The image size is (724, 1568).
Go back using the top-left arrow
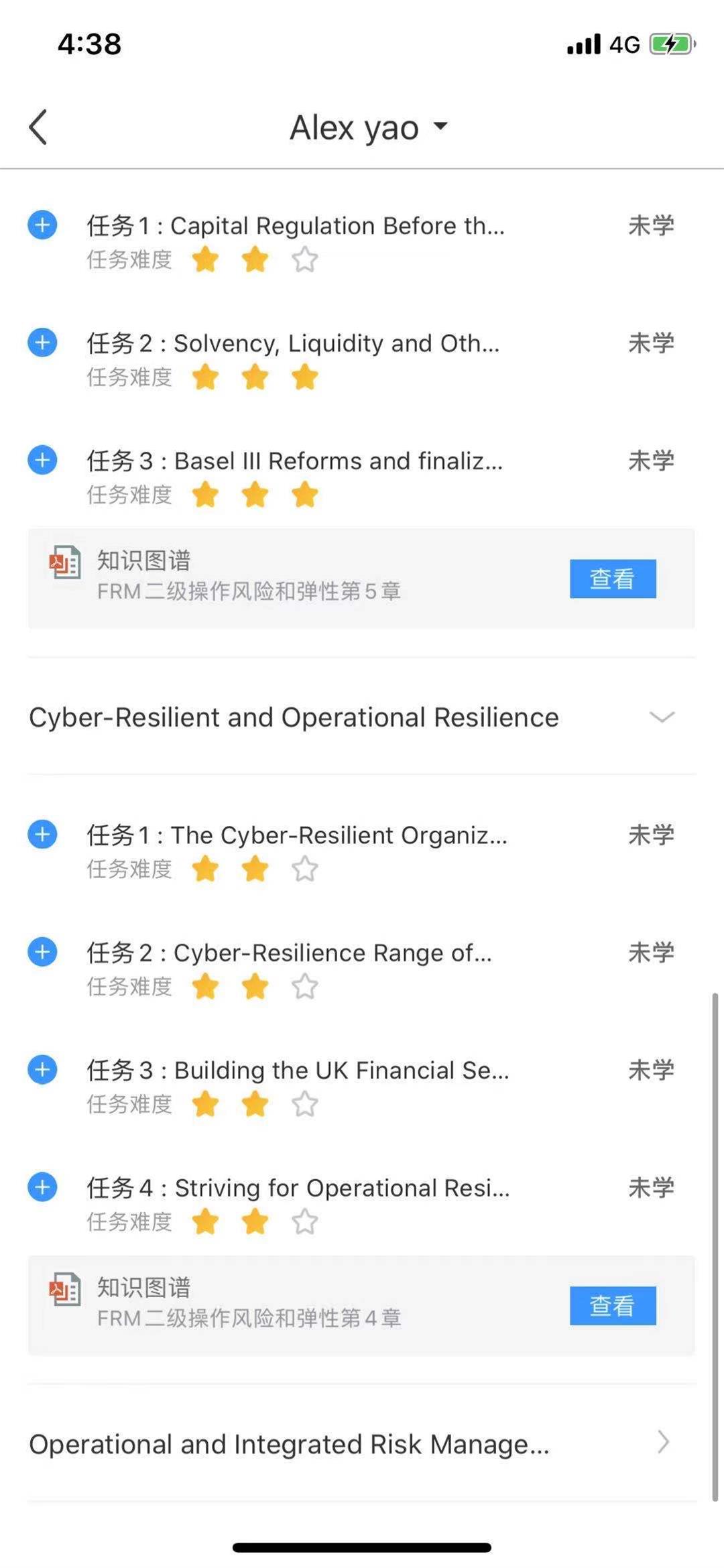coord(38,127)
